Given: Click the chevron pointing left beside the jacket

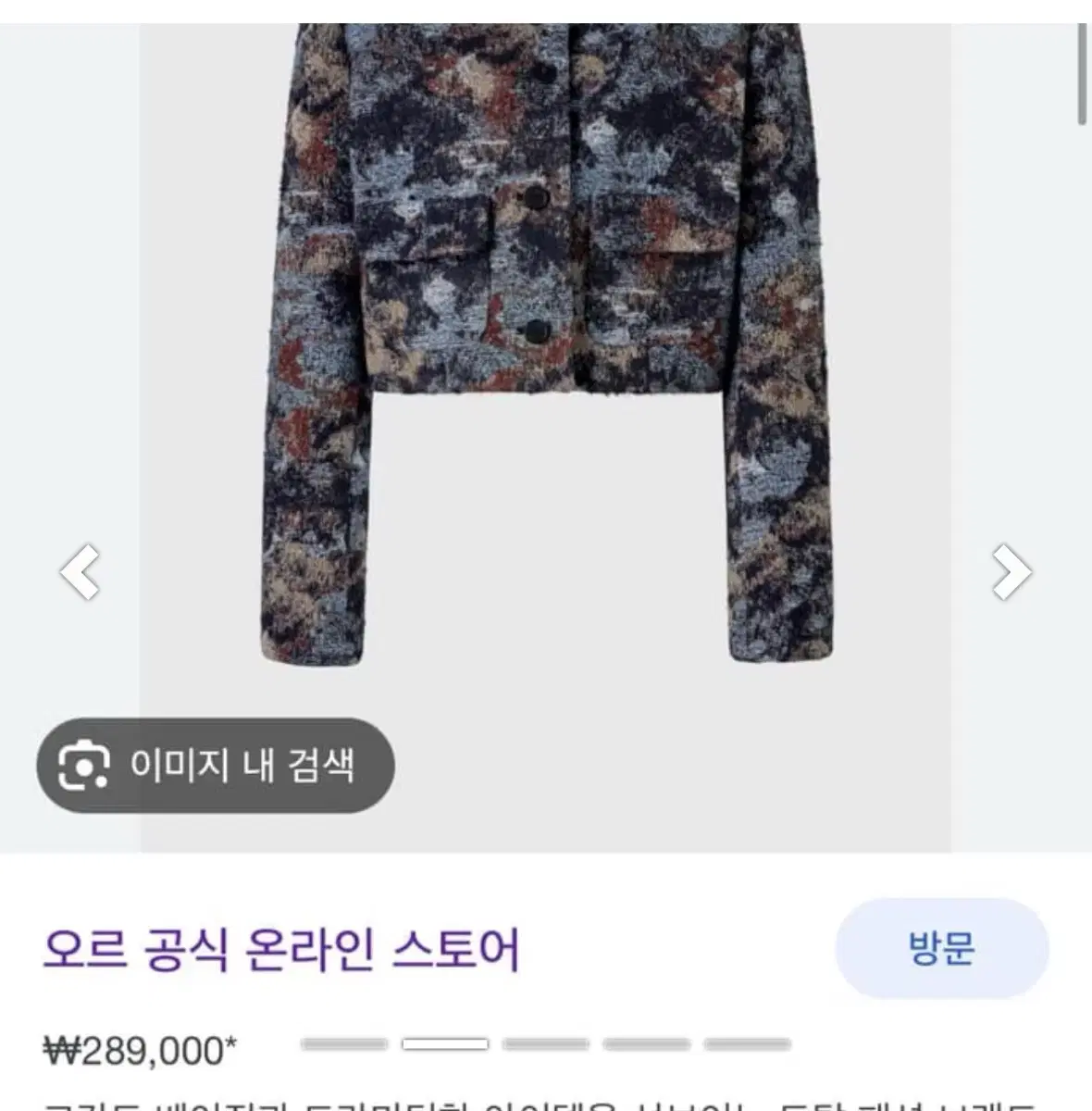Looking at the screenshot, I should (80, 571).
